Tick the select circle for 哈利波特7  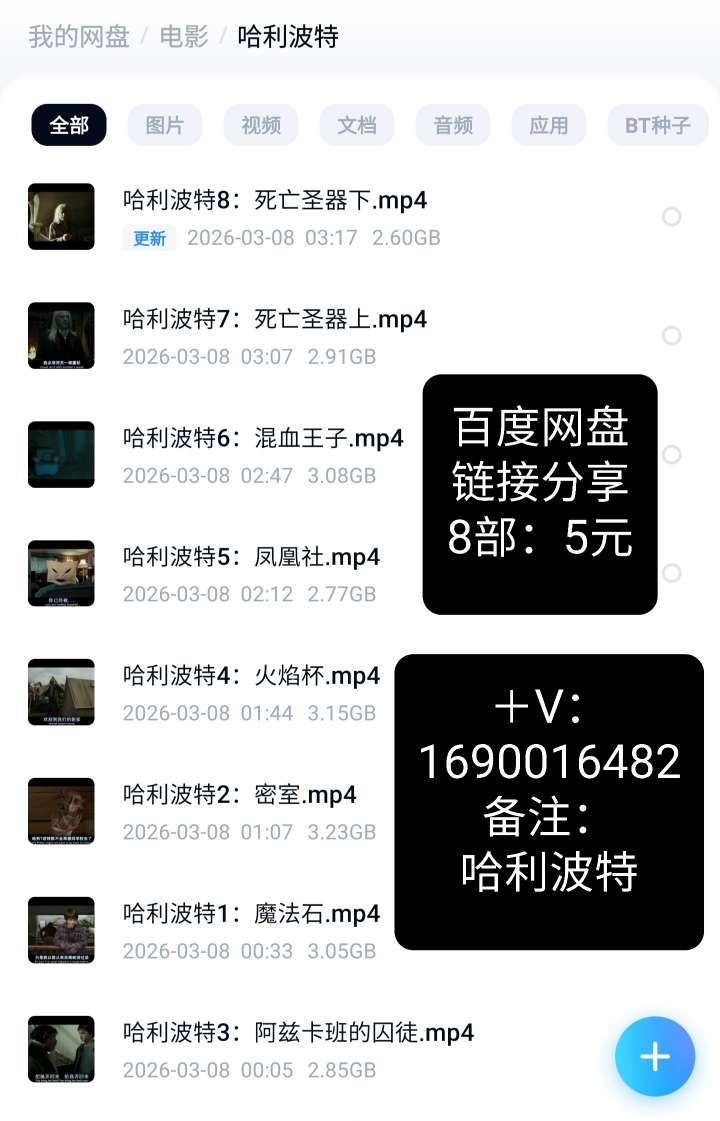coord(672,335)
